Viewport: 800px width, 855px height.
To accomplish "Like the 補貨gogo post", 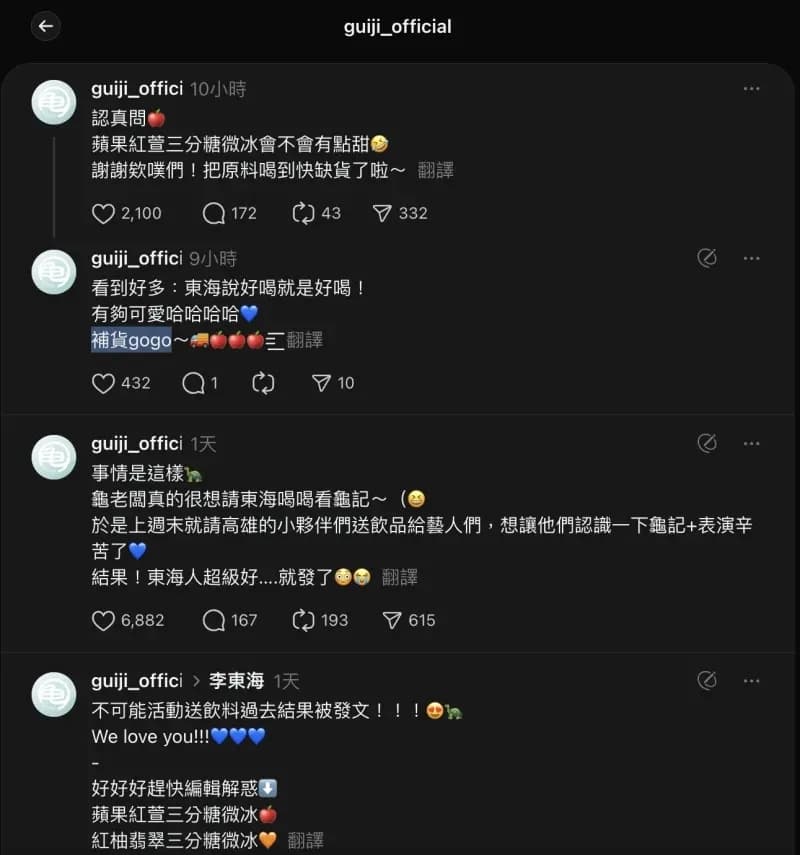I will click(x=104, y=383).
